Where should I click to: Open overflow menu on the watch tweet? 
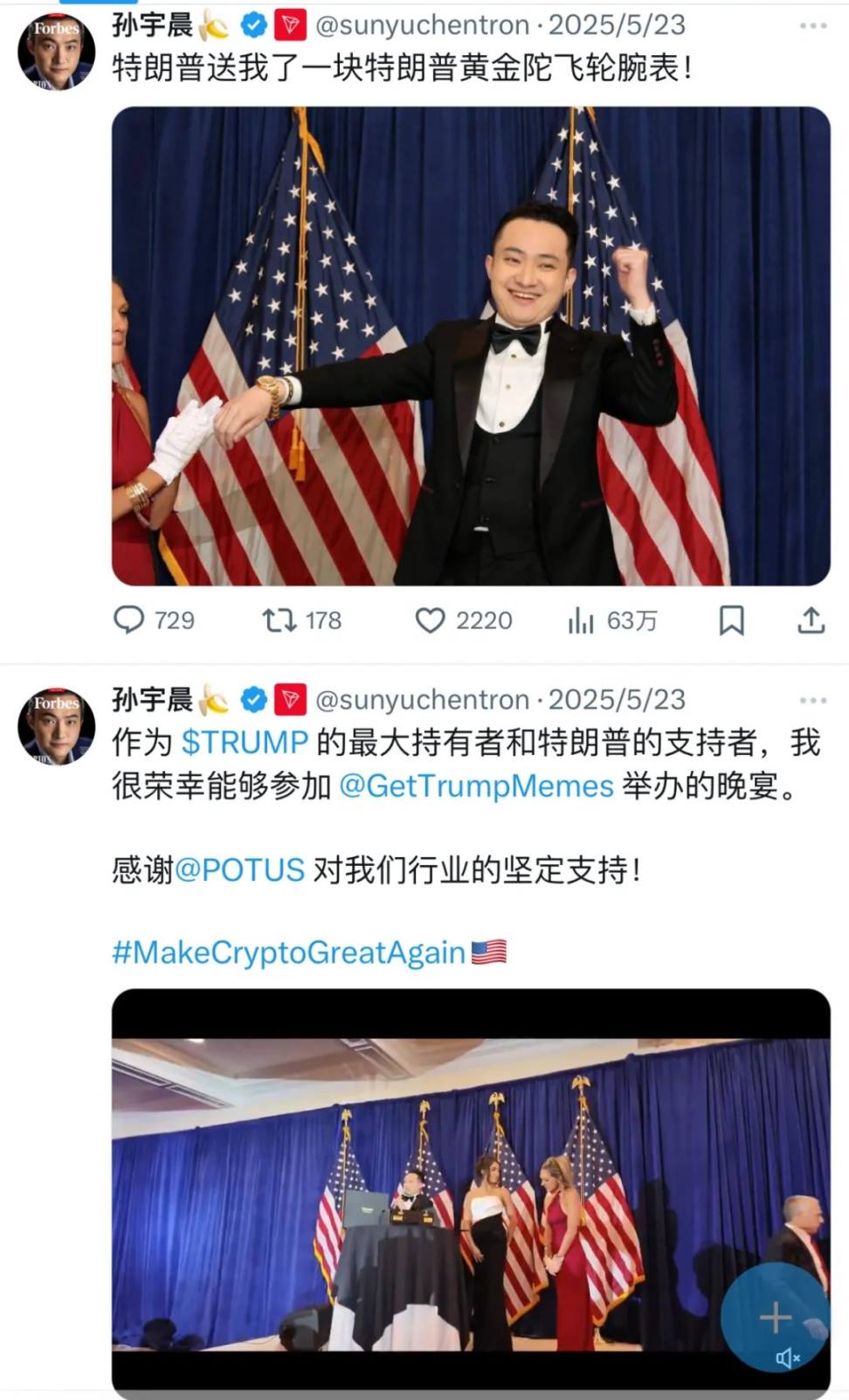click(812, 26)
